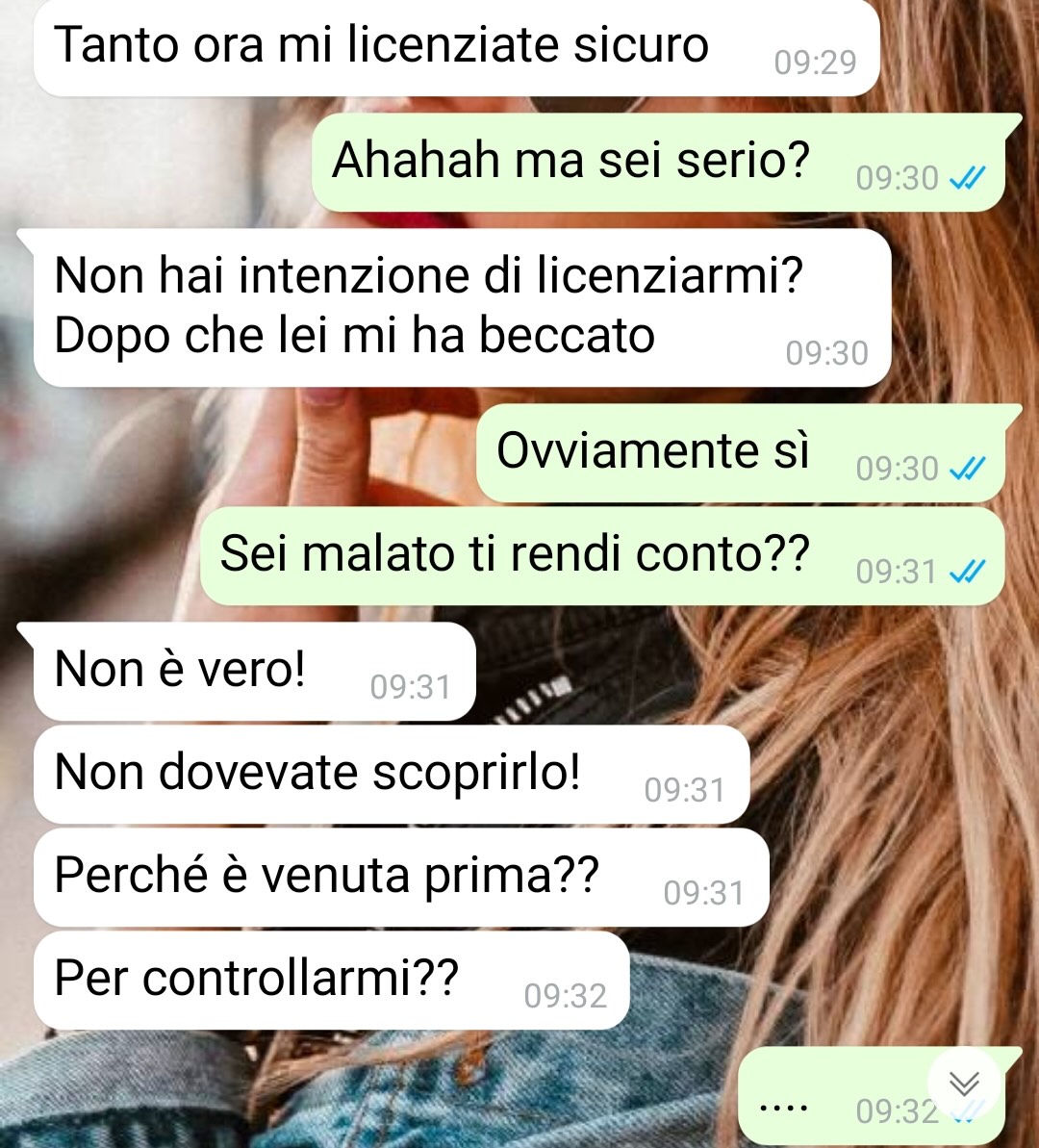This screenshot has width=1039, height=1148.
Task: Jump to the latest messages with the double-chevron button
Action: click(964, 1083)
